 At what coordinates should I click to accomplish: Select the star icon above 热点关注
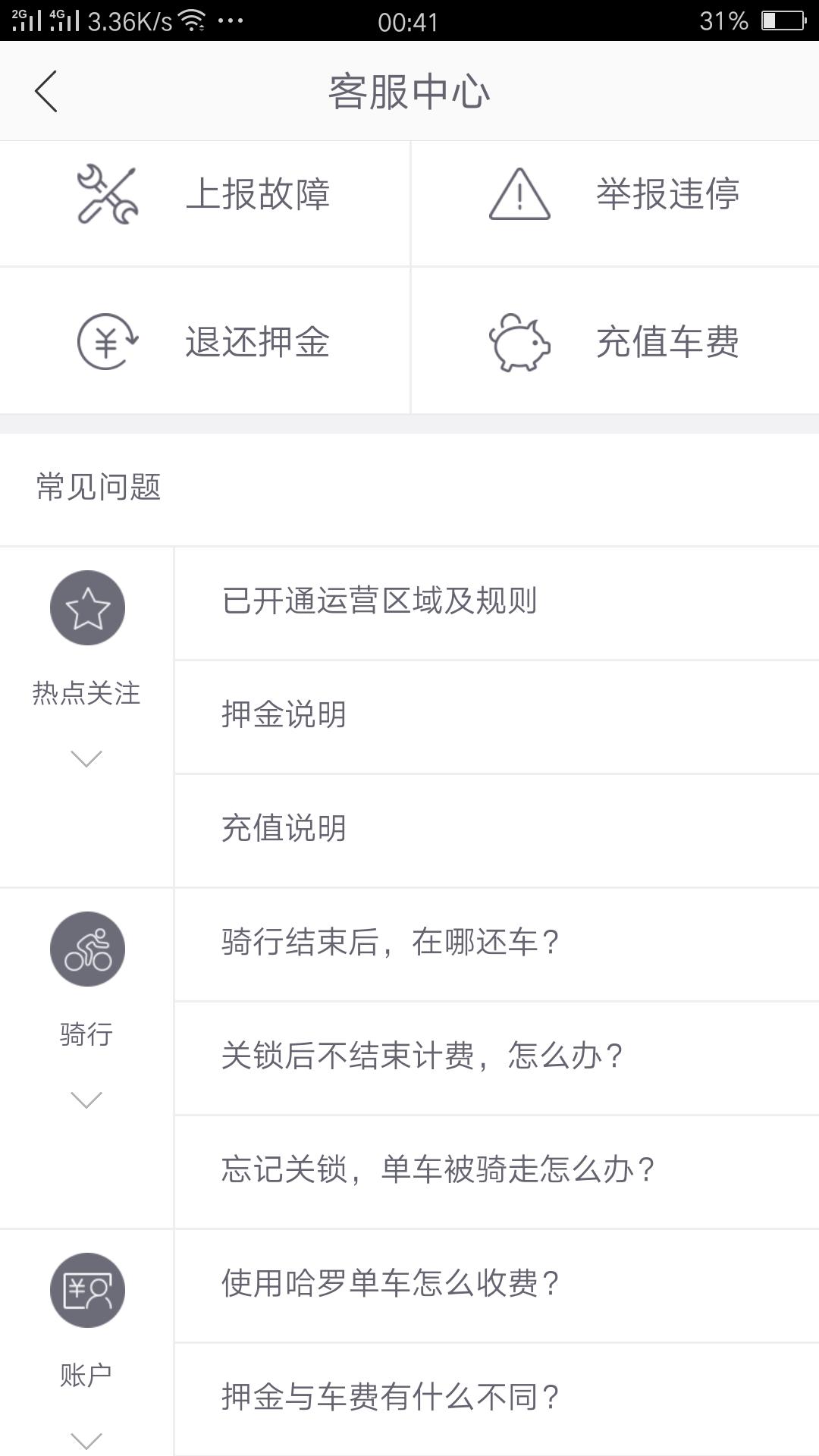[x=86, y=607]
